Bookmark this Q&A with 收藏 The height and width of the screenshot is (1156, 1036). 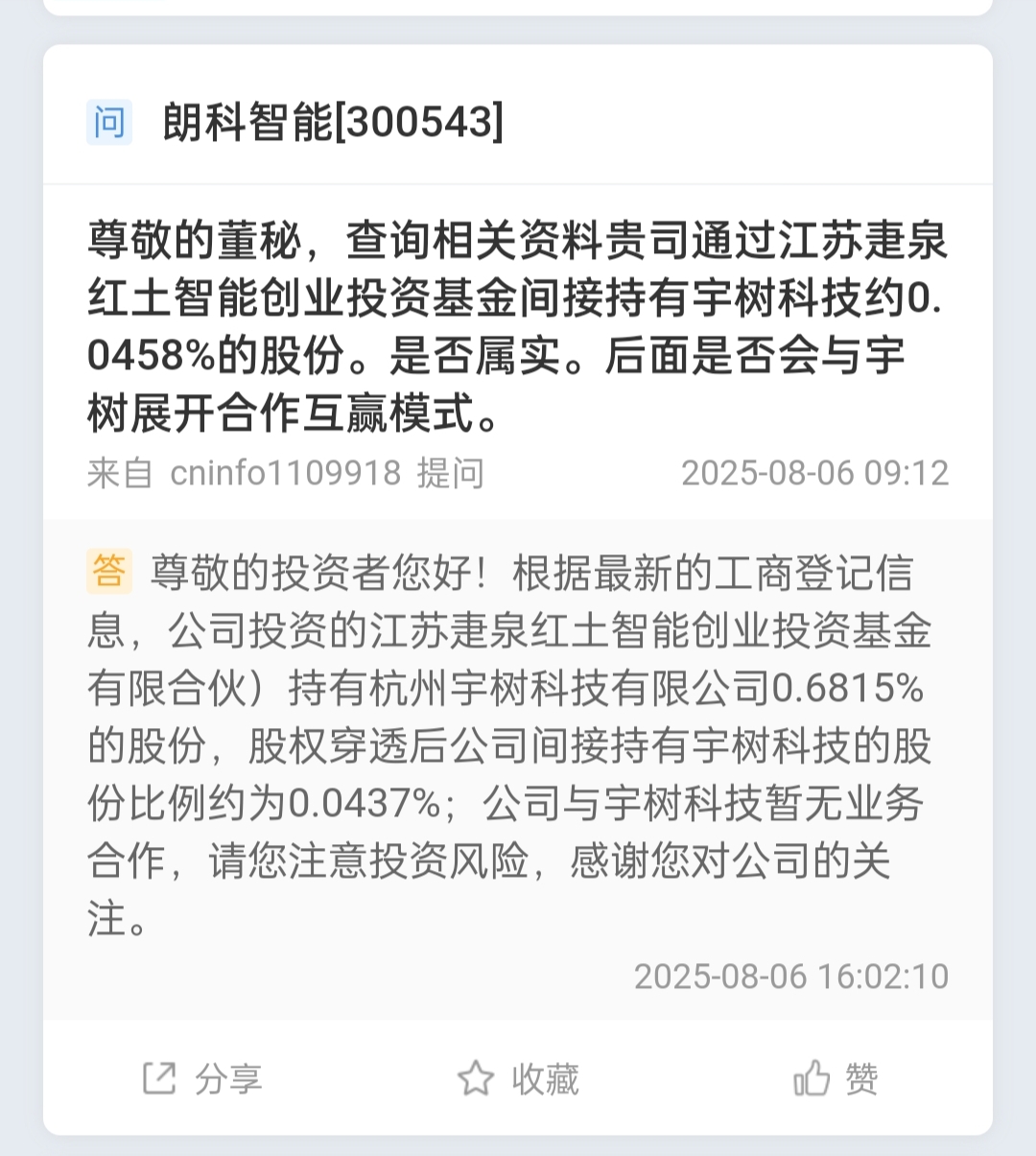(x=518, y=1078)
